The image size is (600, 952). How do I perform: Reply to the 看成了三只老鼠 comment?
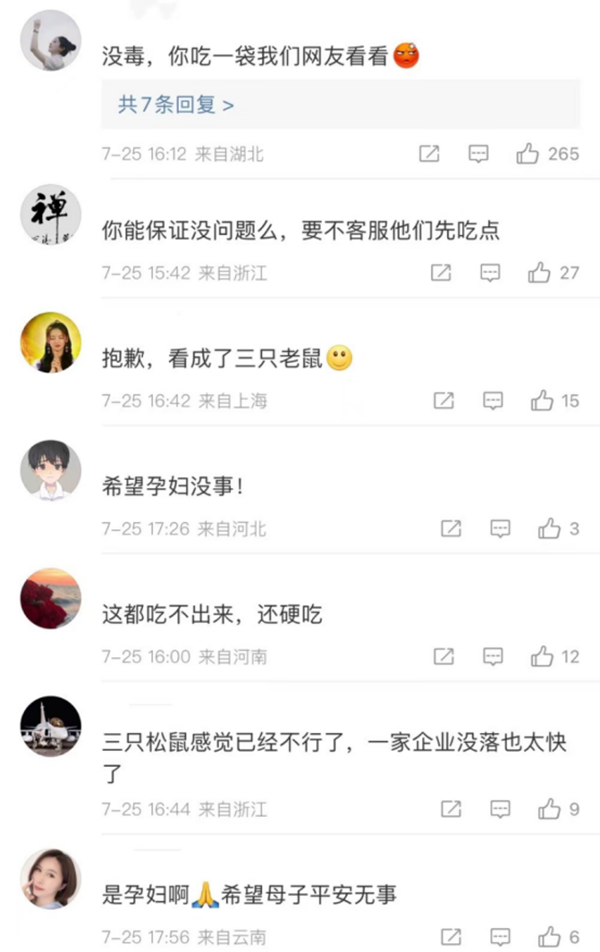[493, 400]
